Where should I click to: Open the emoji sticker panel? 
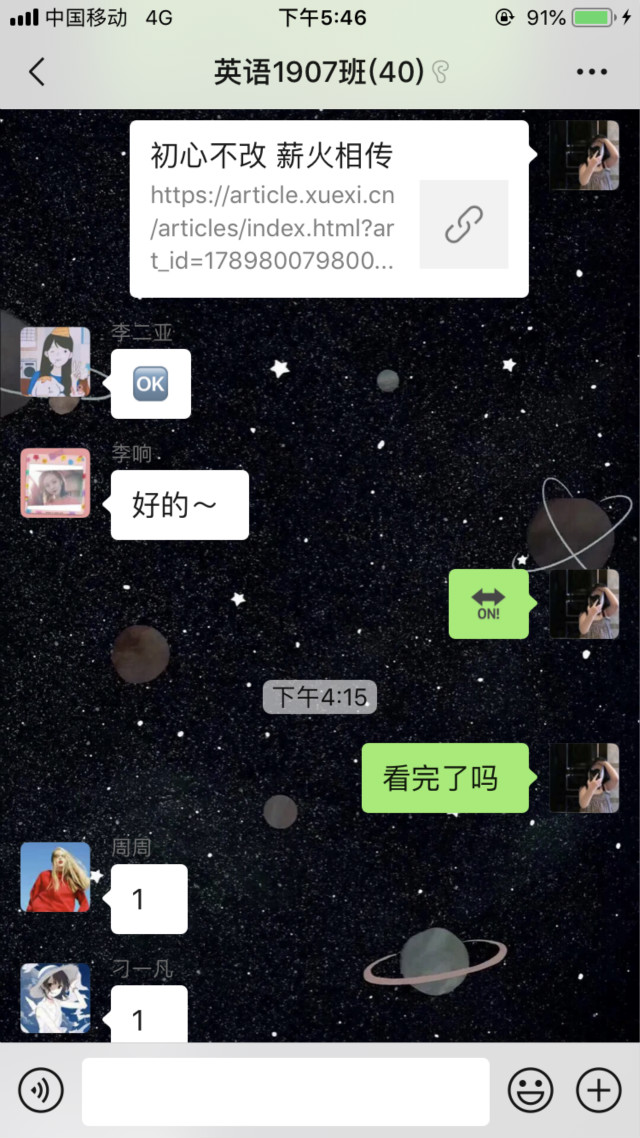click(x=530, y=1090)
